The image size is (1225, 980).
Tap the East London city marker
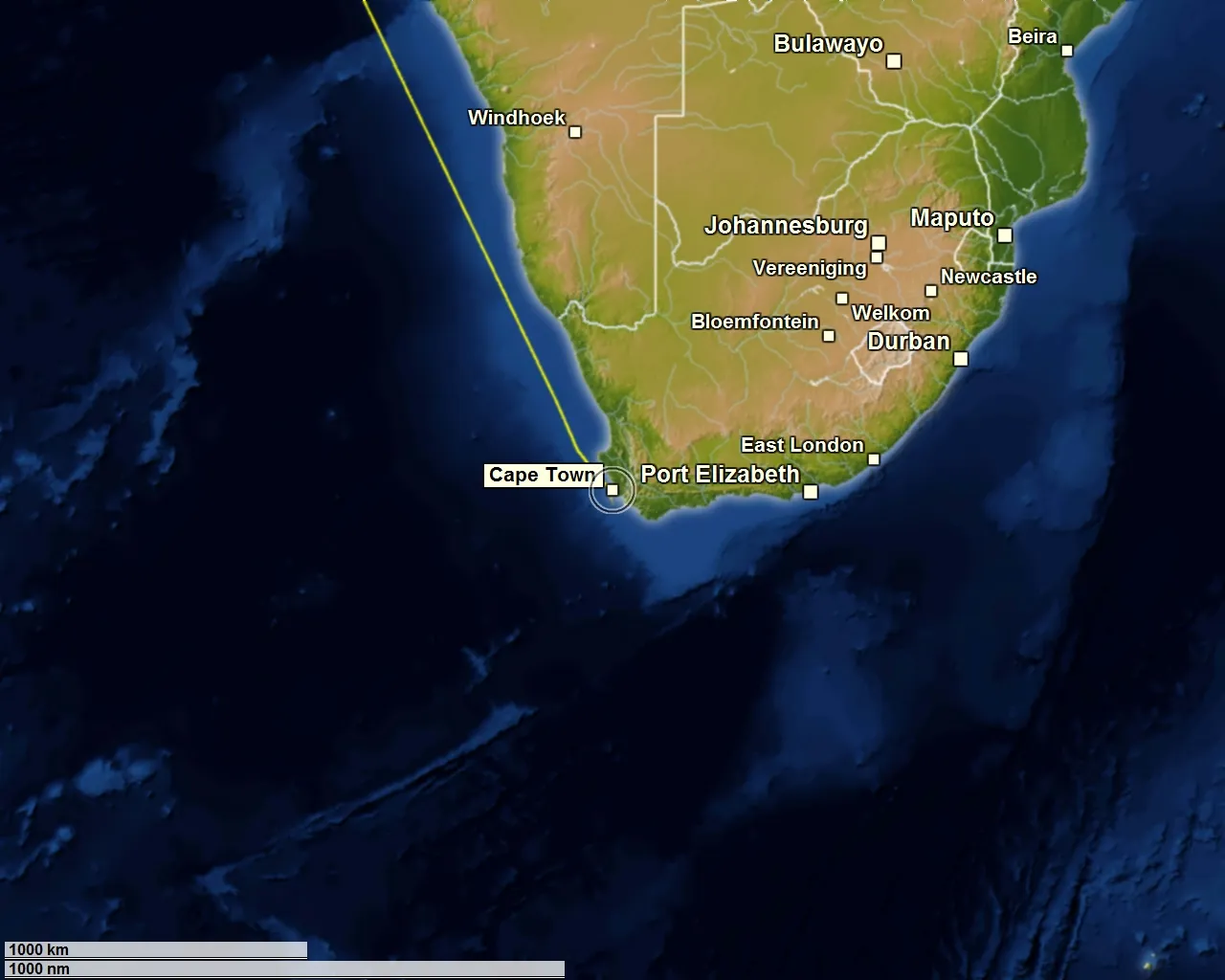[874, 459]
